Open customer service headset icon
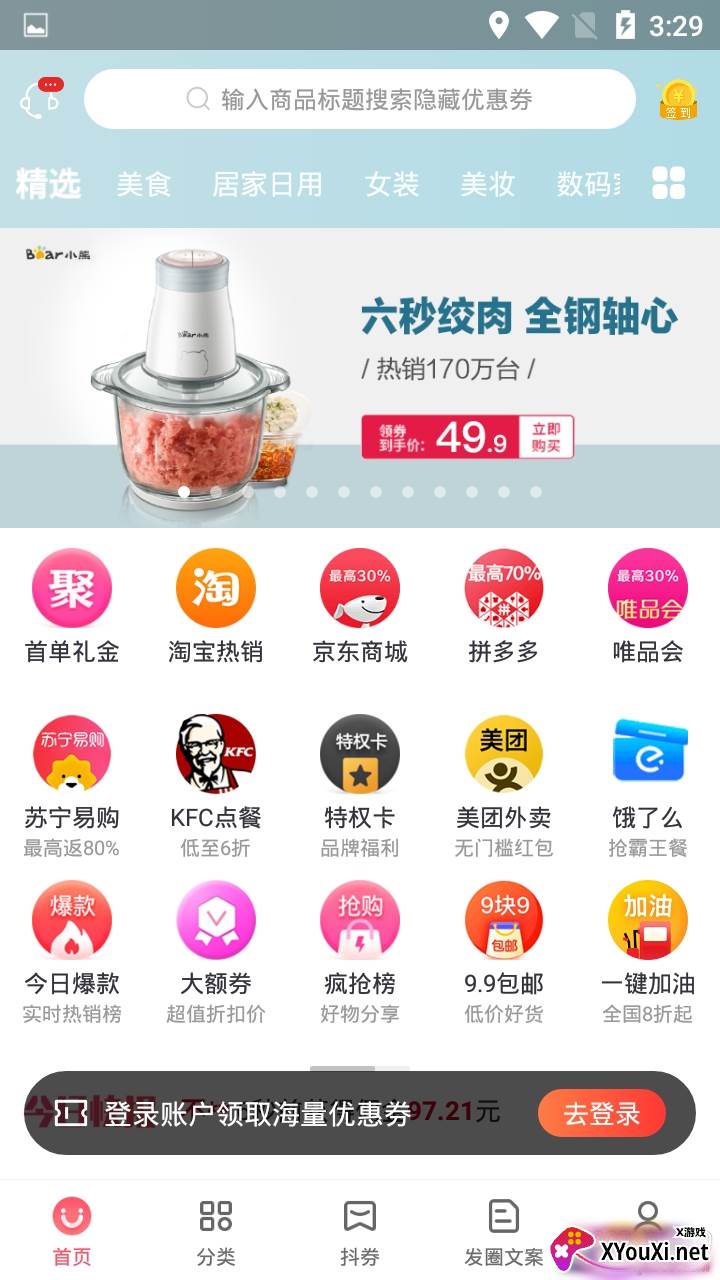Viewport: 720px width, 1280px height. pos(40,98)
